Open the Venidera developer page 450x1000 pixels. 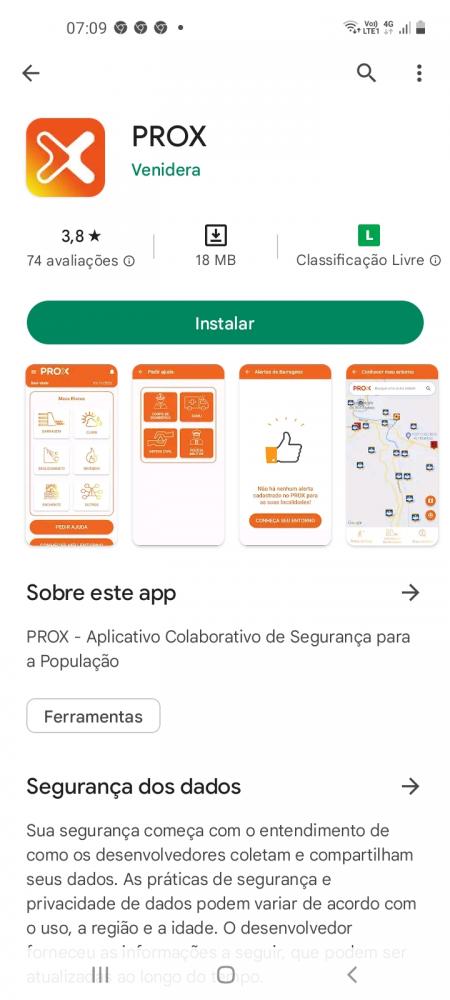point(166,170)
